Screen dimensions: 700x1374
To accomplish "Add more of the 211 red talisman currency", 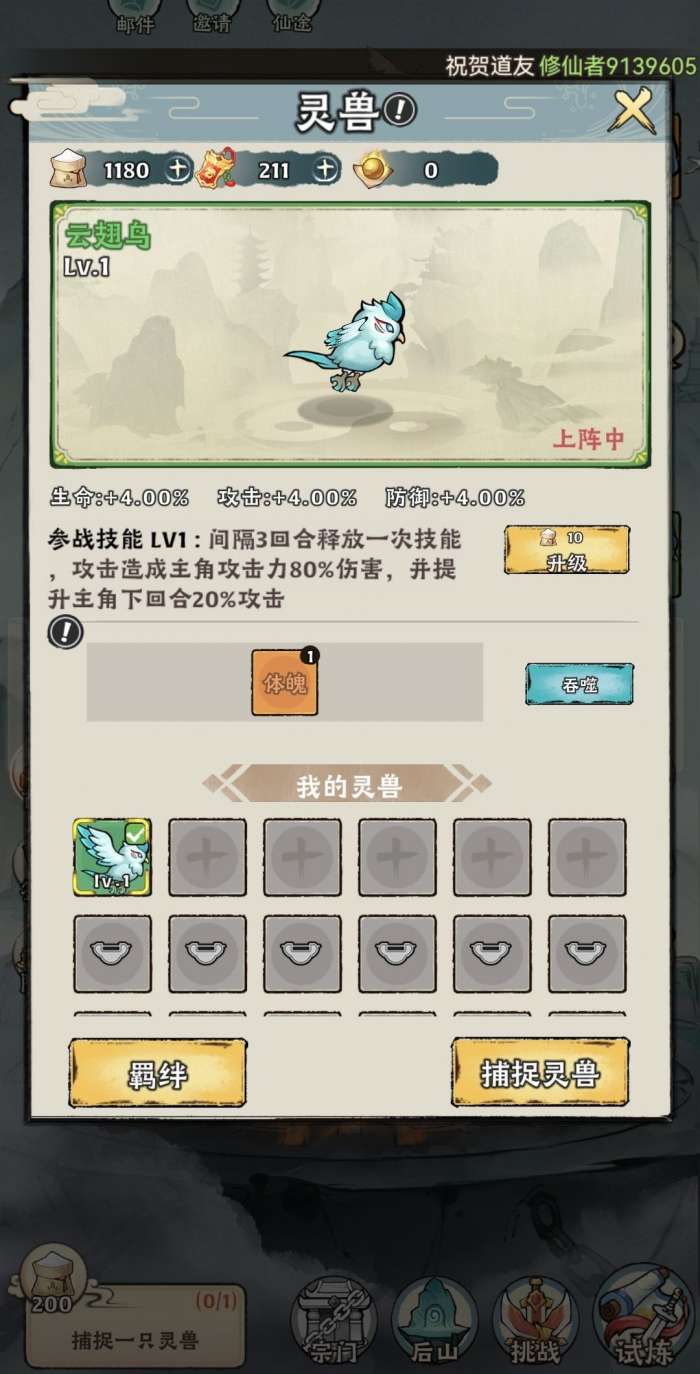I will [324, 170].
